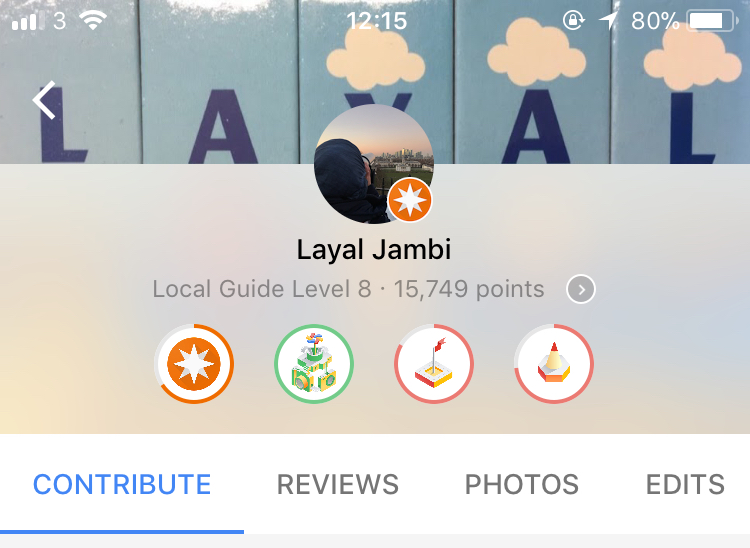The image size is (750, 548).
Task: Open the red flag badge
Action: 434,364
